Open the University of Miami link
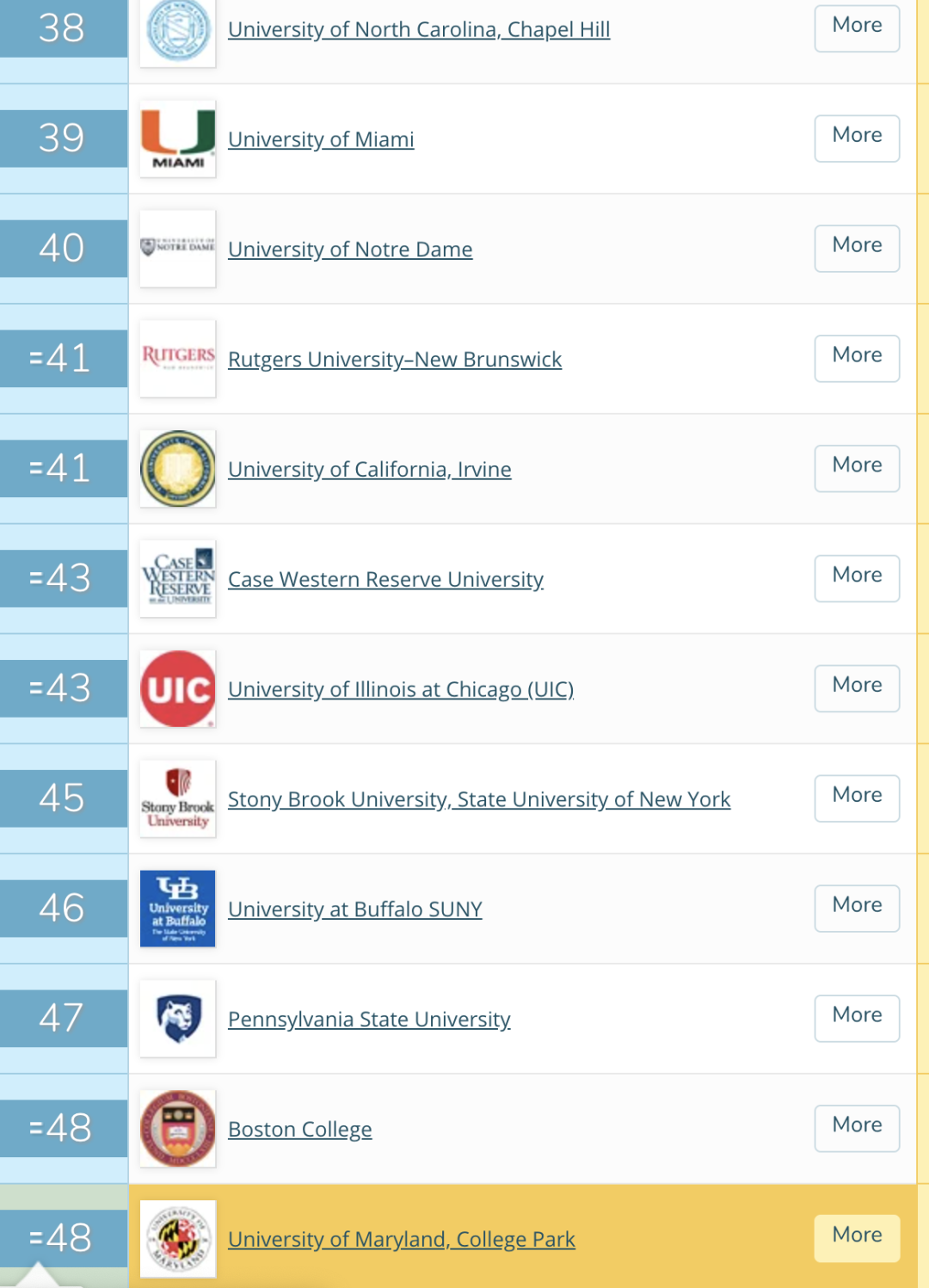929x1288 pixels. pos(321,139)
